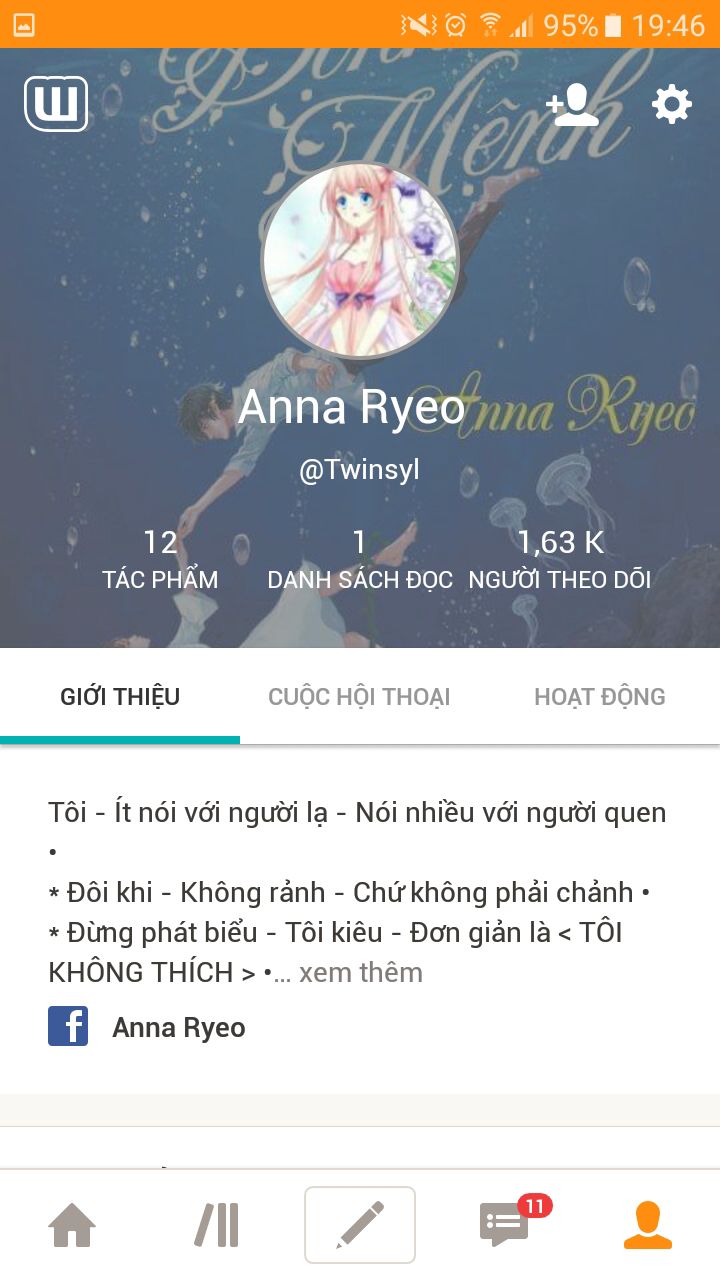
Task: View the 12 Tác phẩm works
Action: pyautogui.click(x=160, y=560)
